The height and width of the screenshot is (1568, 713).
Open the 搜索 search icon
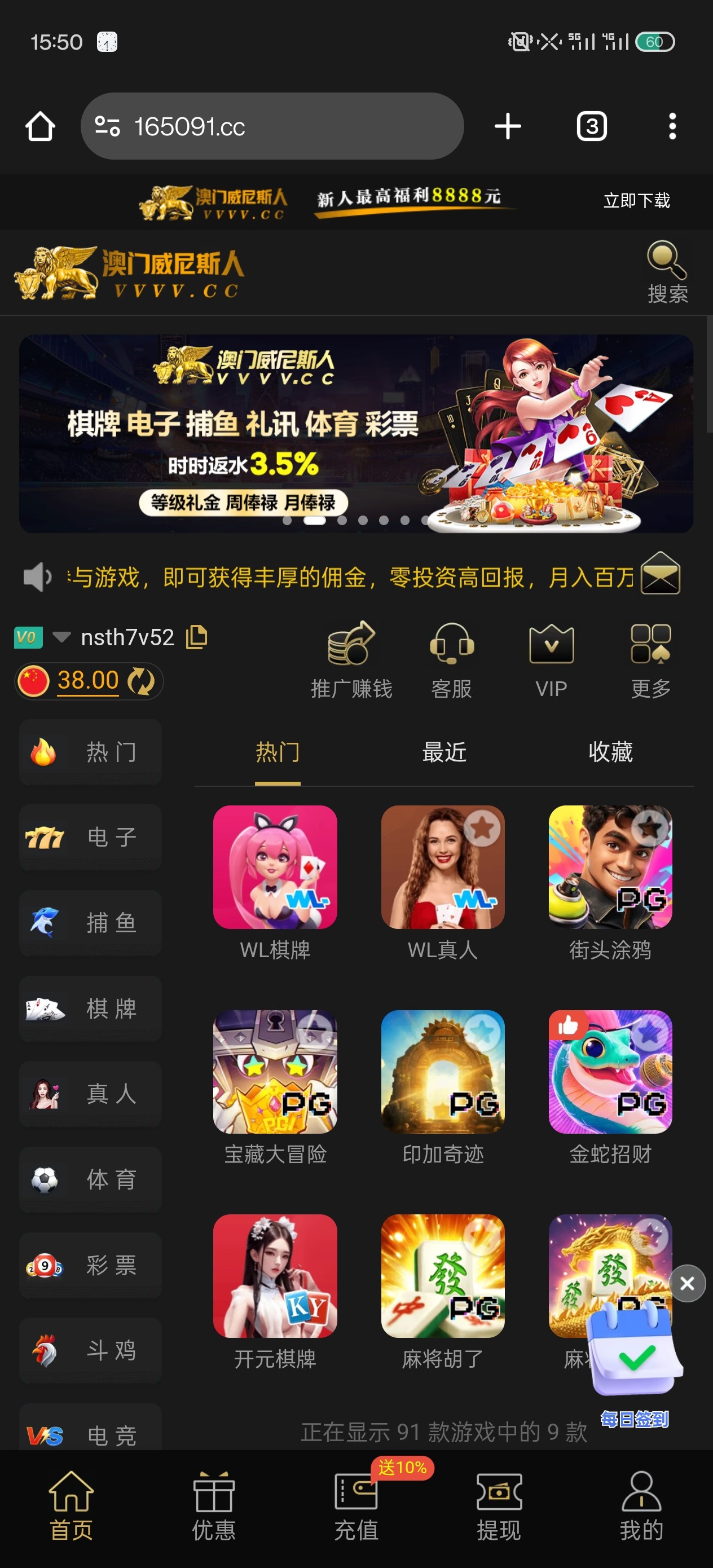tap(667, 271)
